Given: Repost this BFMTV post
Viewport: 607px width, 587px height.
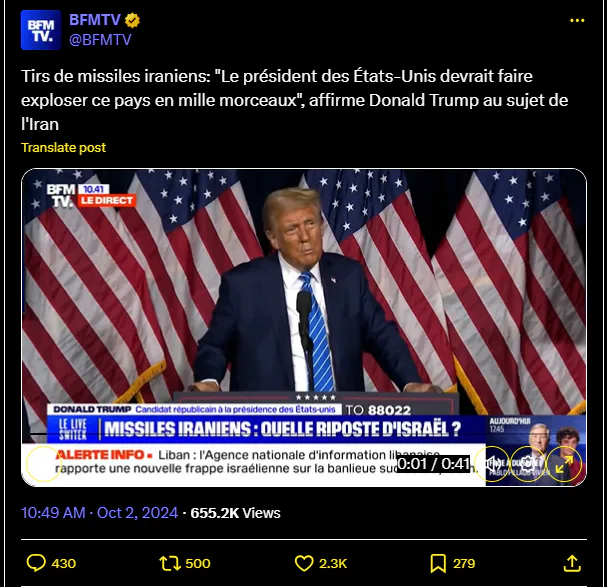Looking at the screenshot, I should (x=170, y=563).
